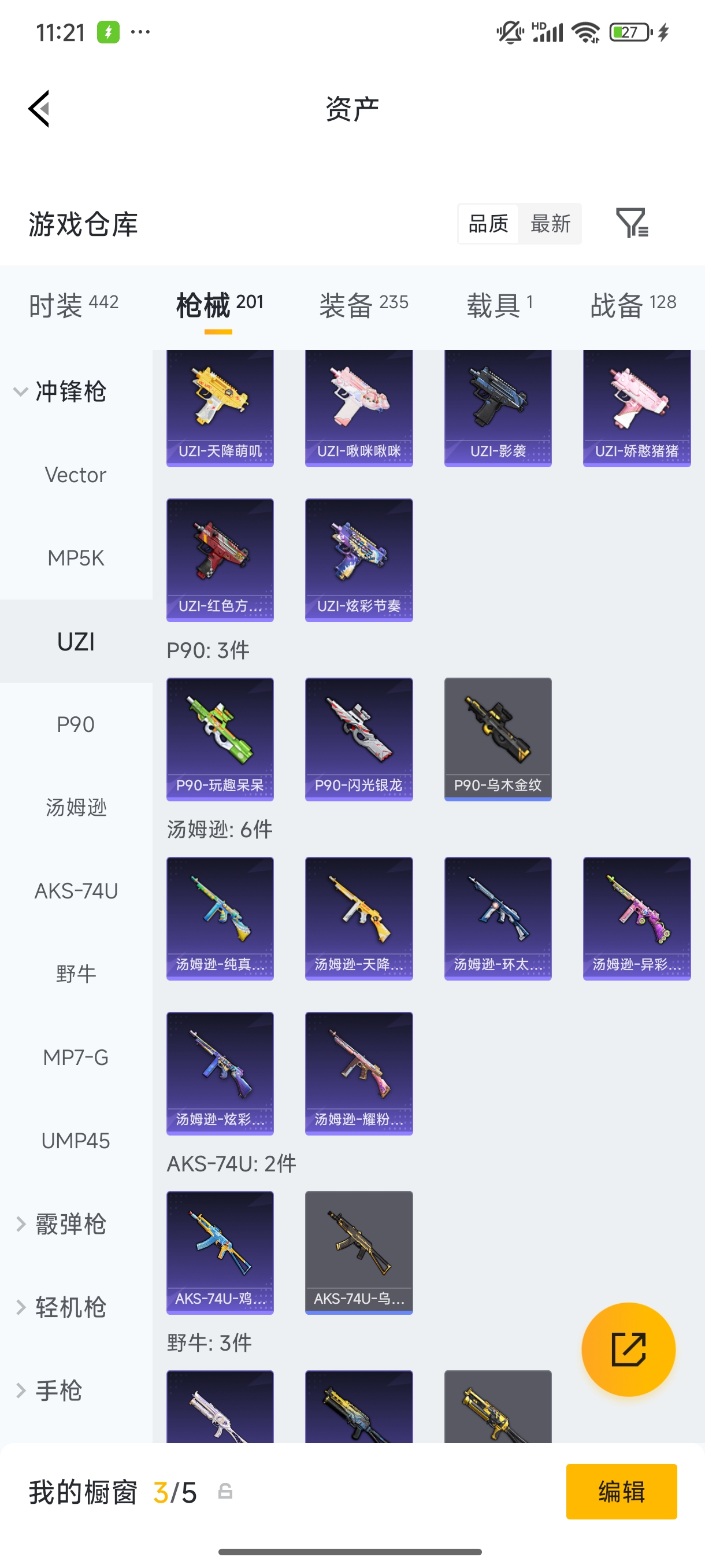Sort items by 品质
Viewport: 705px width, 1568px height.
pos(488,224)
